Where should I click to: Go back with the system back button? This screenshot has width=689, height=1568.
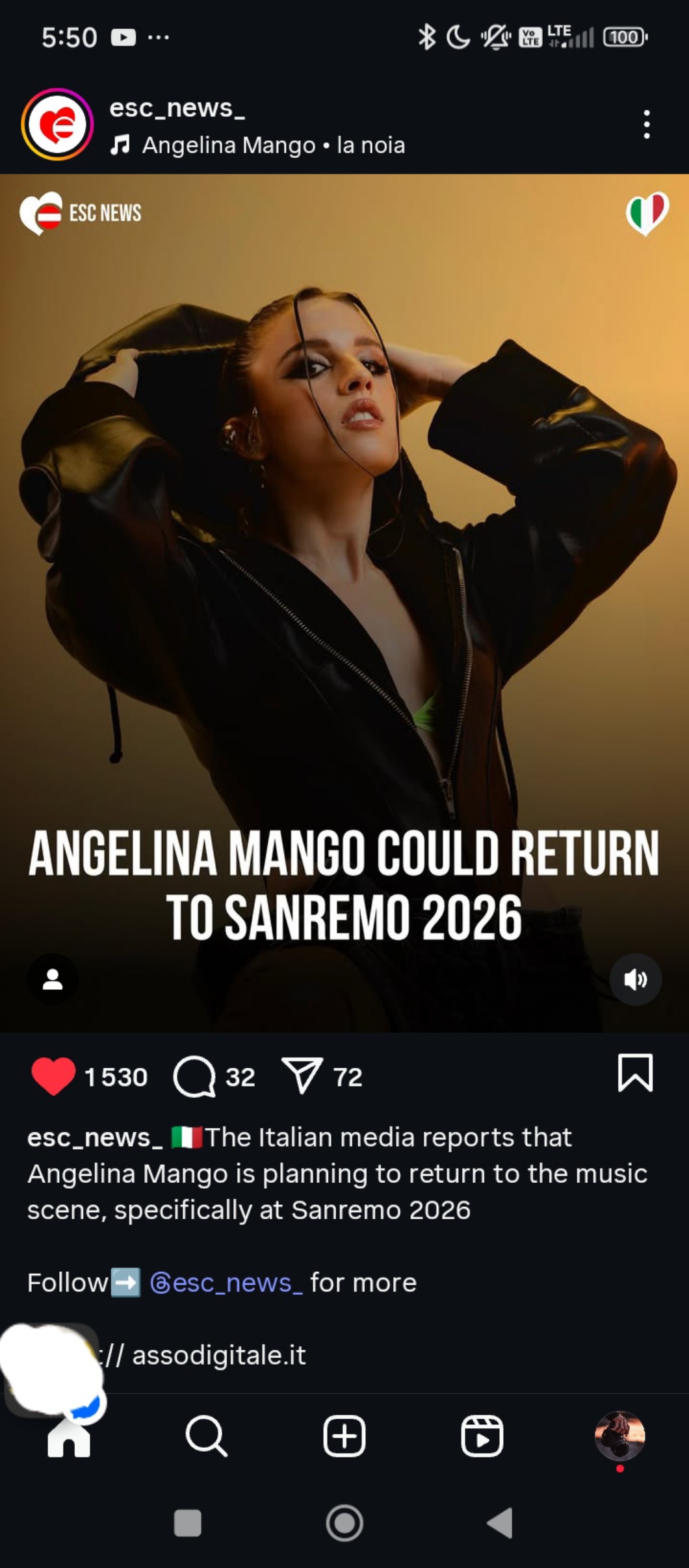click(x=500, y=1523)
